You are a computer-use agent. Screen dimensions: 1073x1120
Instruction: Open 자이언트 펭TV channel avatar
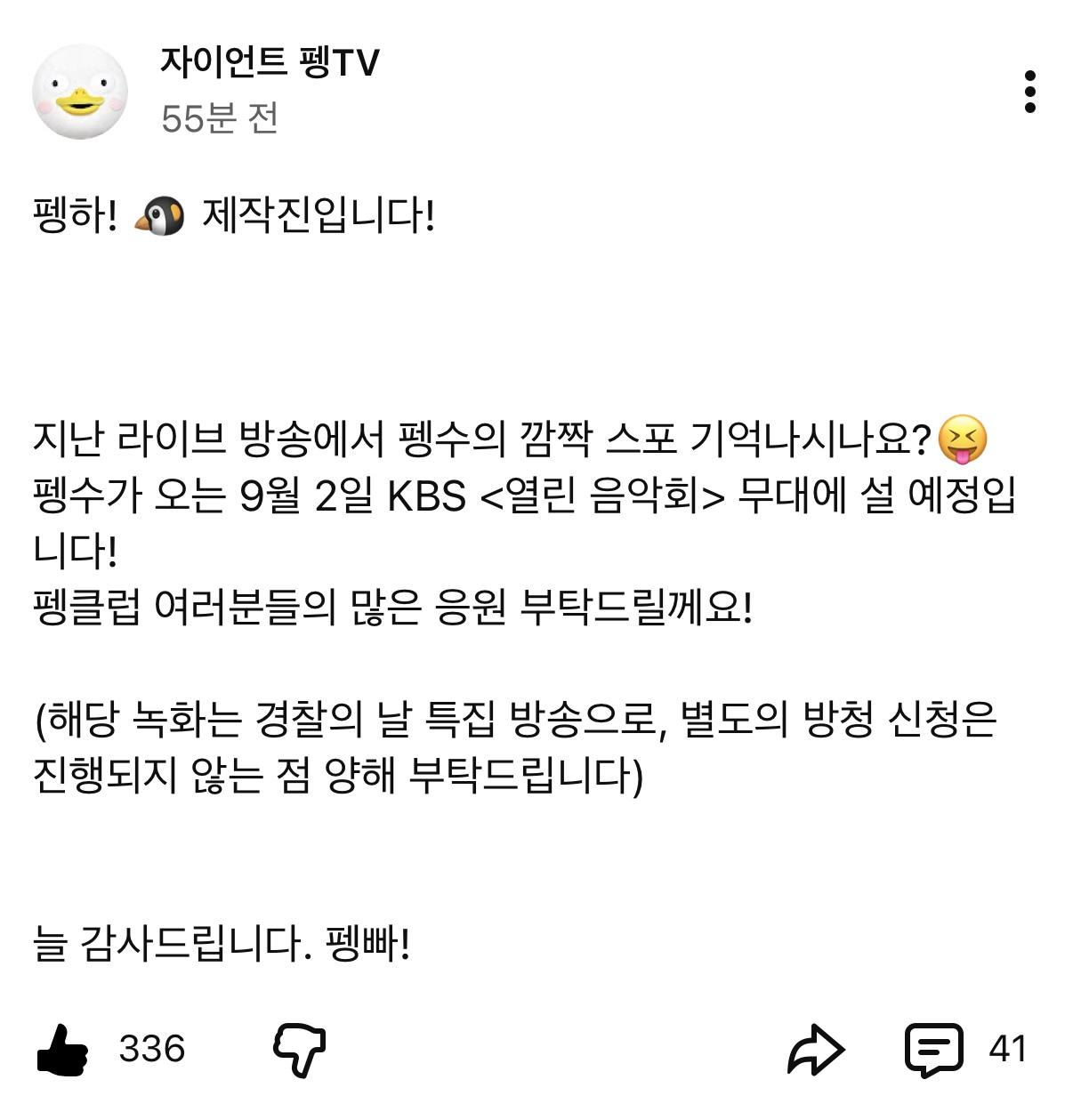point(80,92)
